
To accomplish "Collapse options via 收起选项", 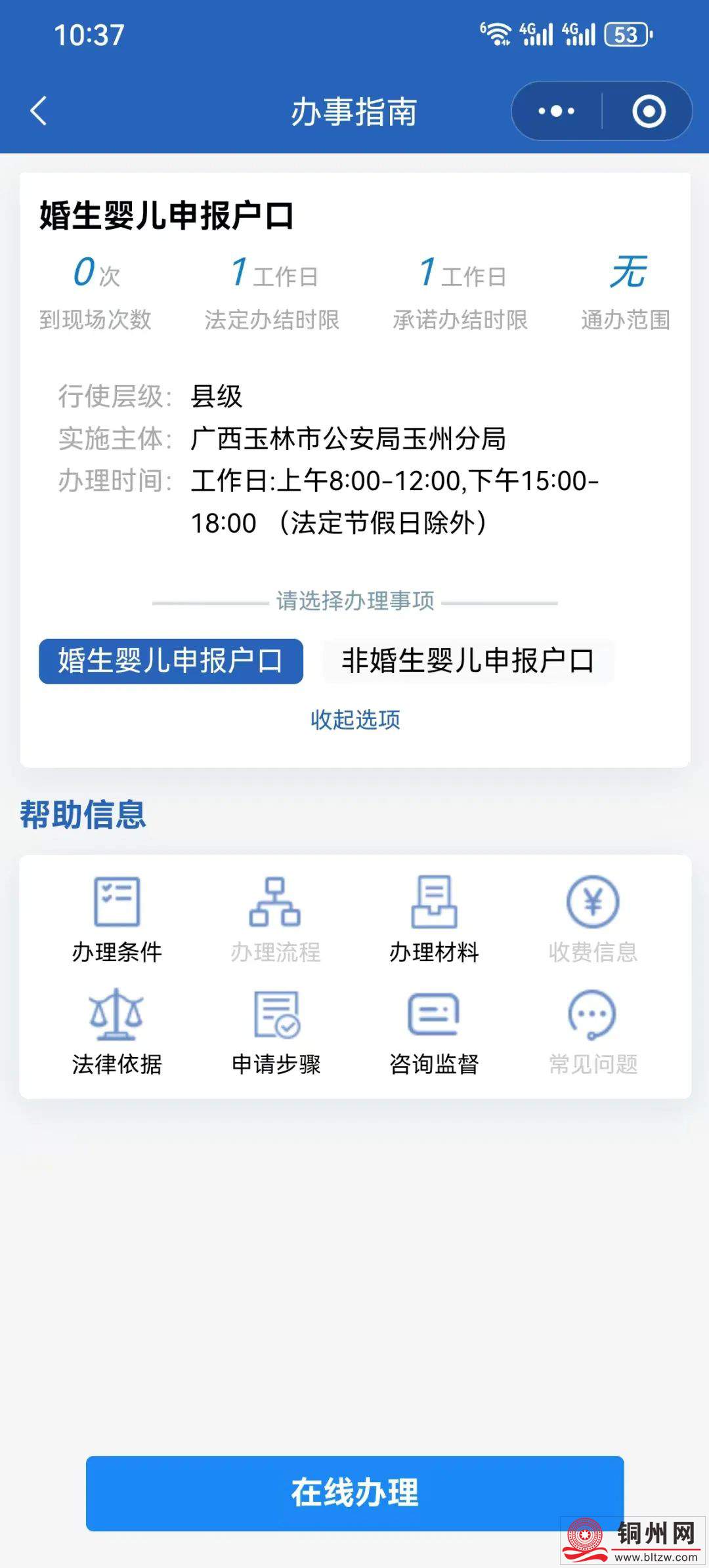I will [355, 720].
